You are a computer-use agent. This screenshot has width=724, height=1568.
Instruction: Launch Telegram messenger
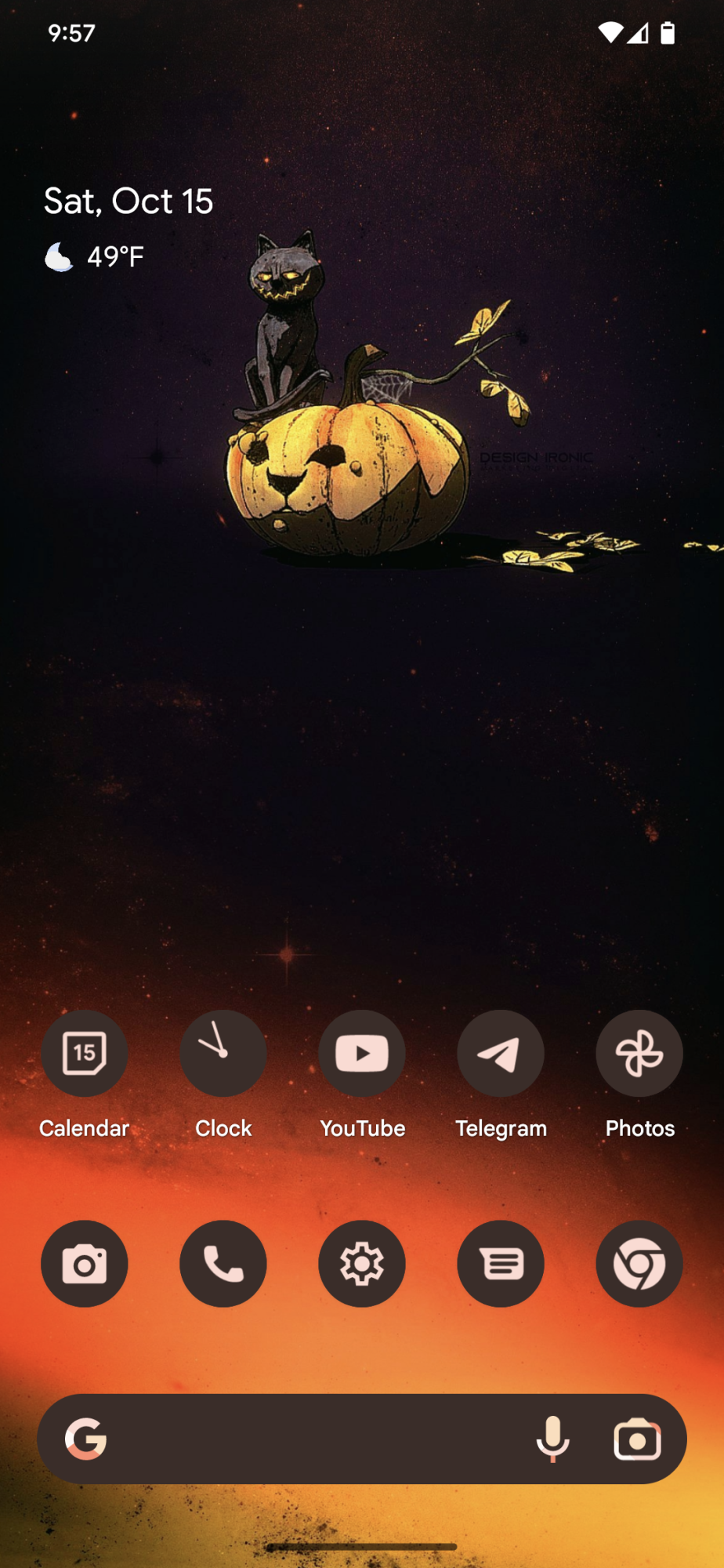pyautogui.click(x=501, y=1053)
